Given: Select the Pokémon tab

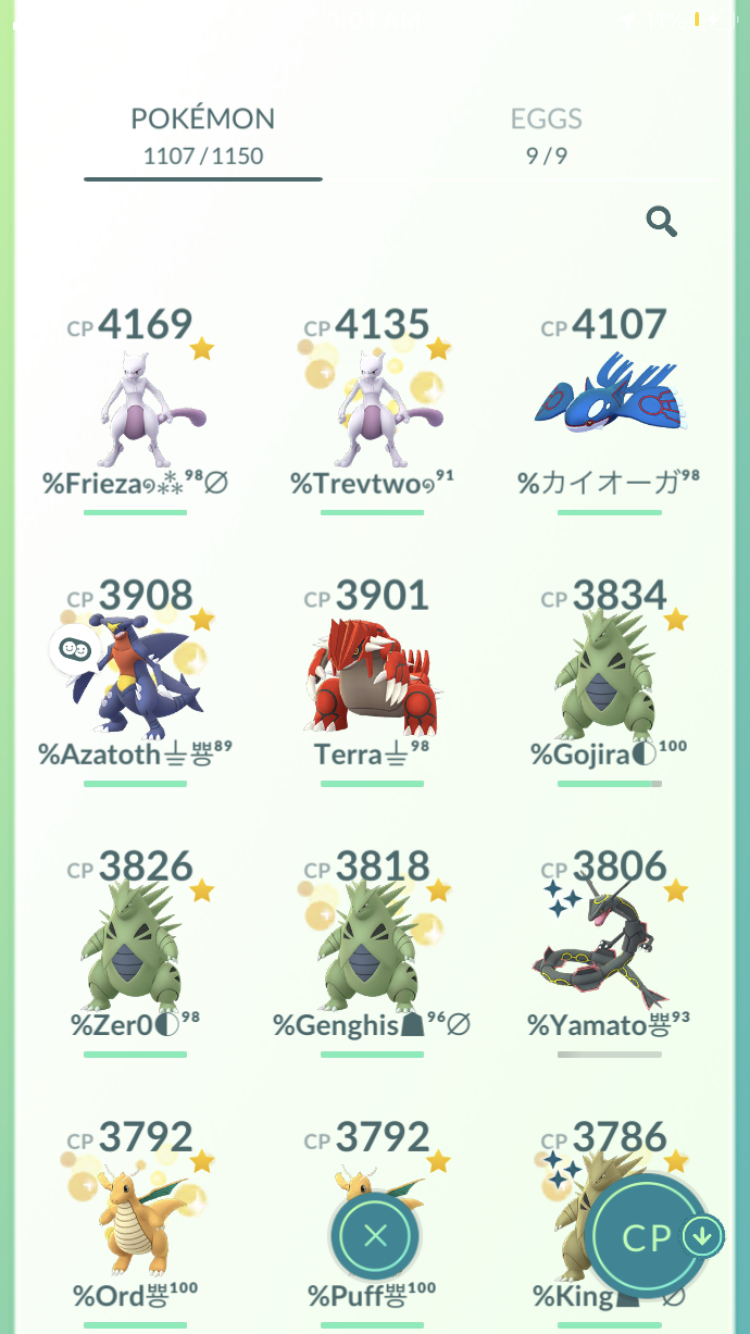Looking at the screenshot, I should pyautogui.click(x=203, y=135).
